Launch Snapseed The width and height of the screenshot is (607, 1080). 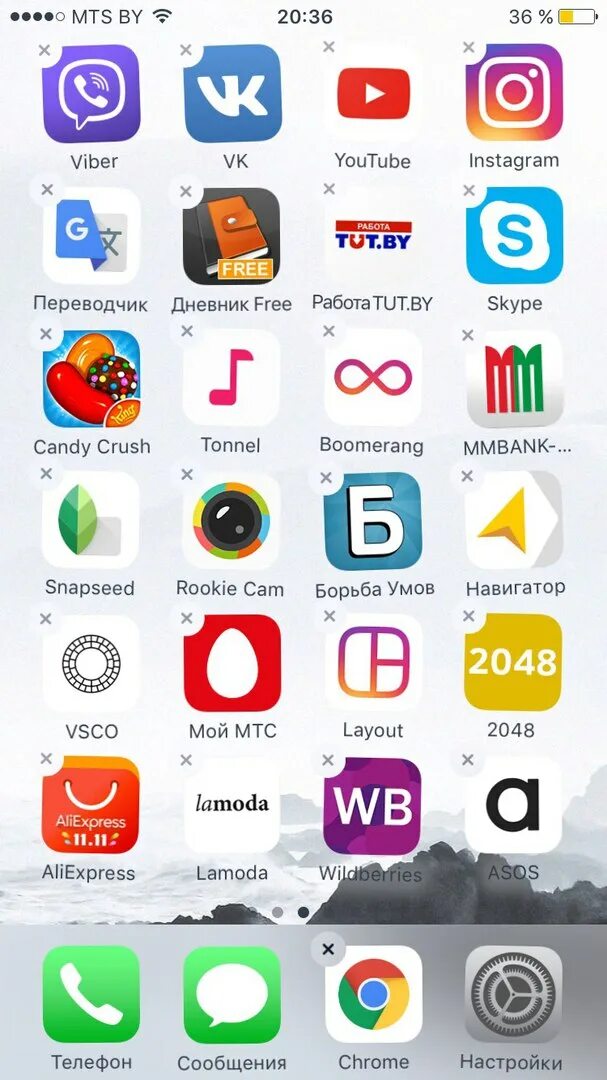click(91, 519)
